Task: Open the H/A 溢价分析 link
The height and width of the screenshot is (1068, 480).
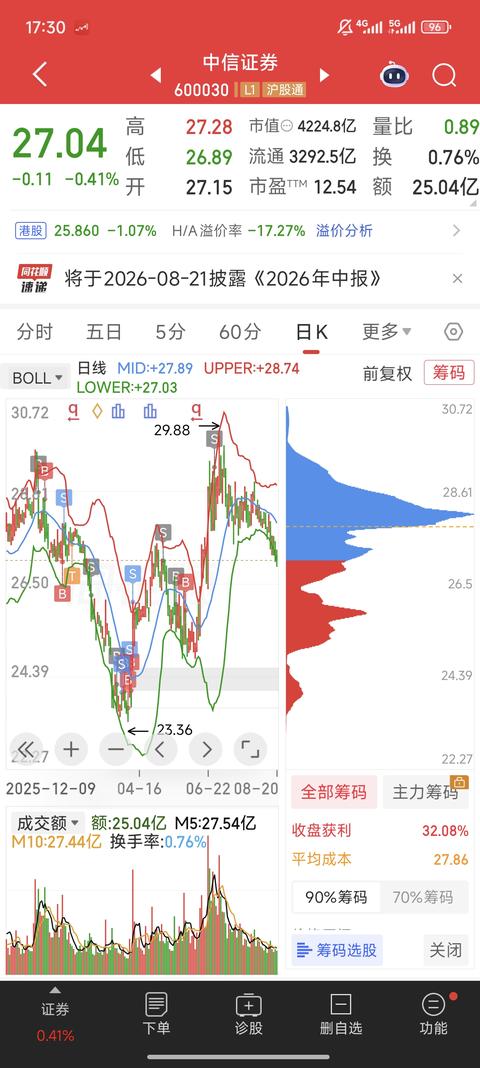Action: [x=344, y=230]
